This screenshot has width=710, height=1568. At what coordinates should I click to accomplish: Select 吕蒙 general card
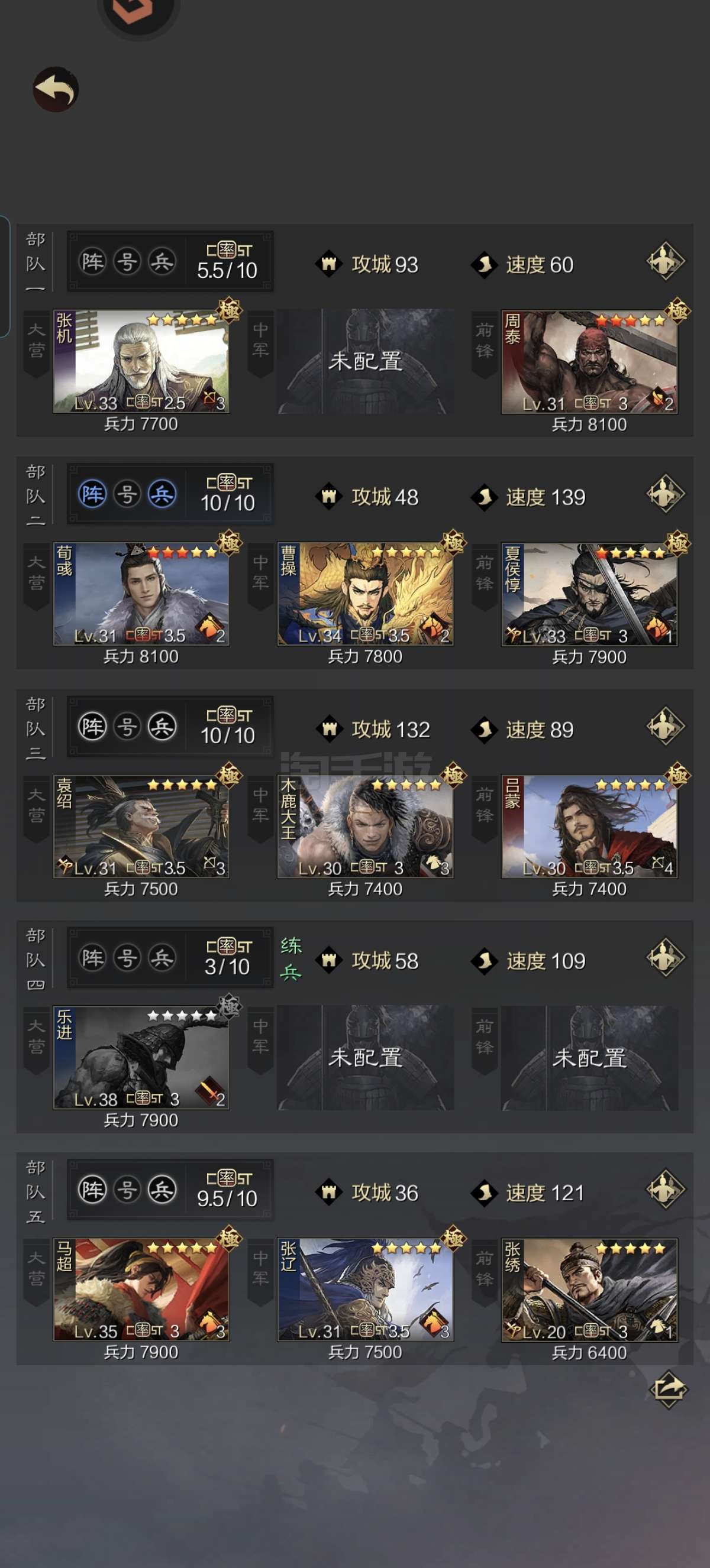[x=589, y=826]
